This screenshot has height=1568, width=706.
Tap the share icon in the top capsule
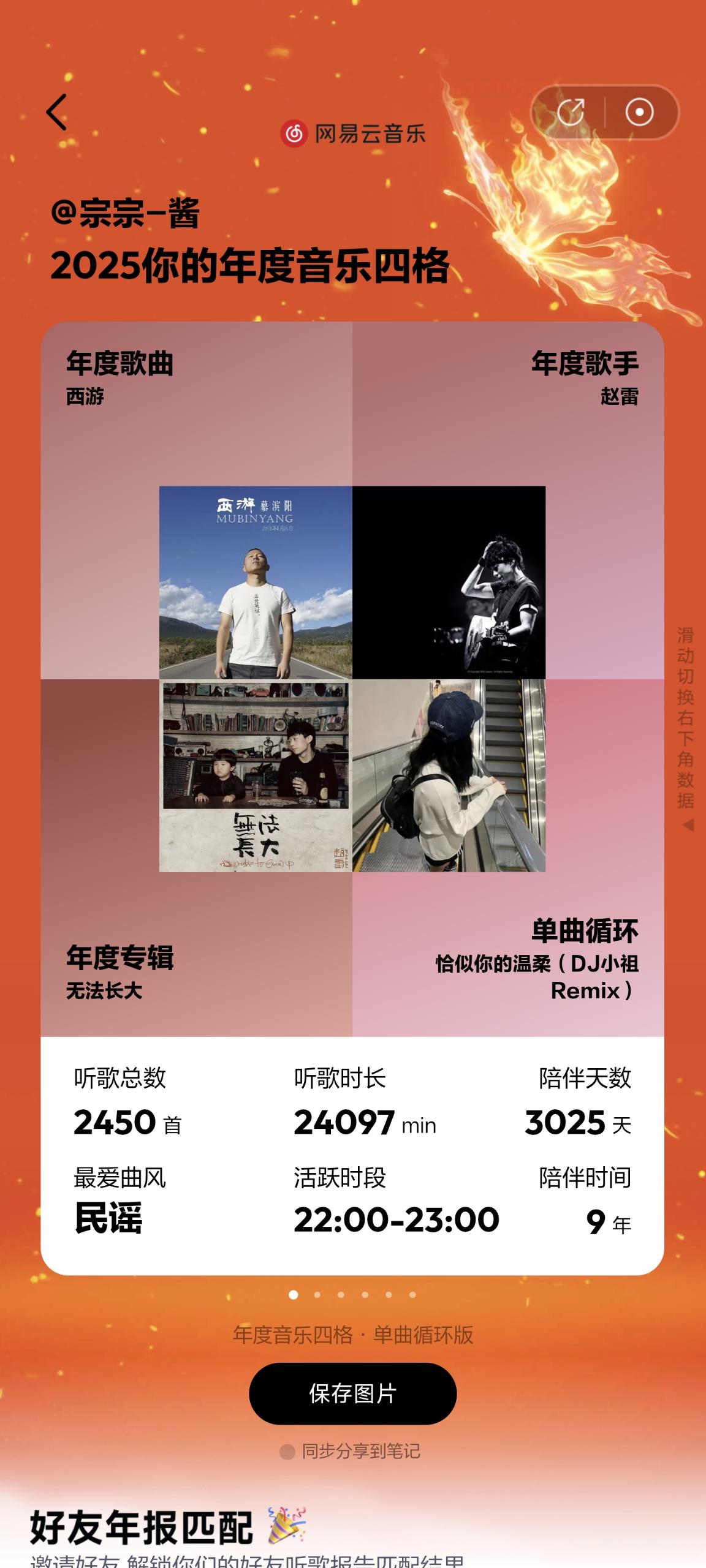click(571, 112)
